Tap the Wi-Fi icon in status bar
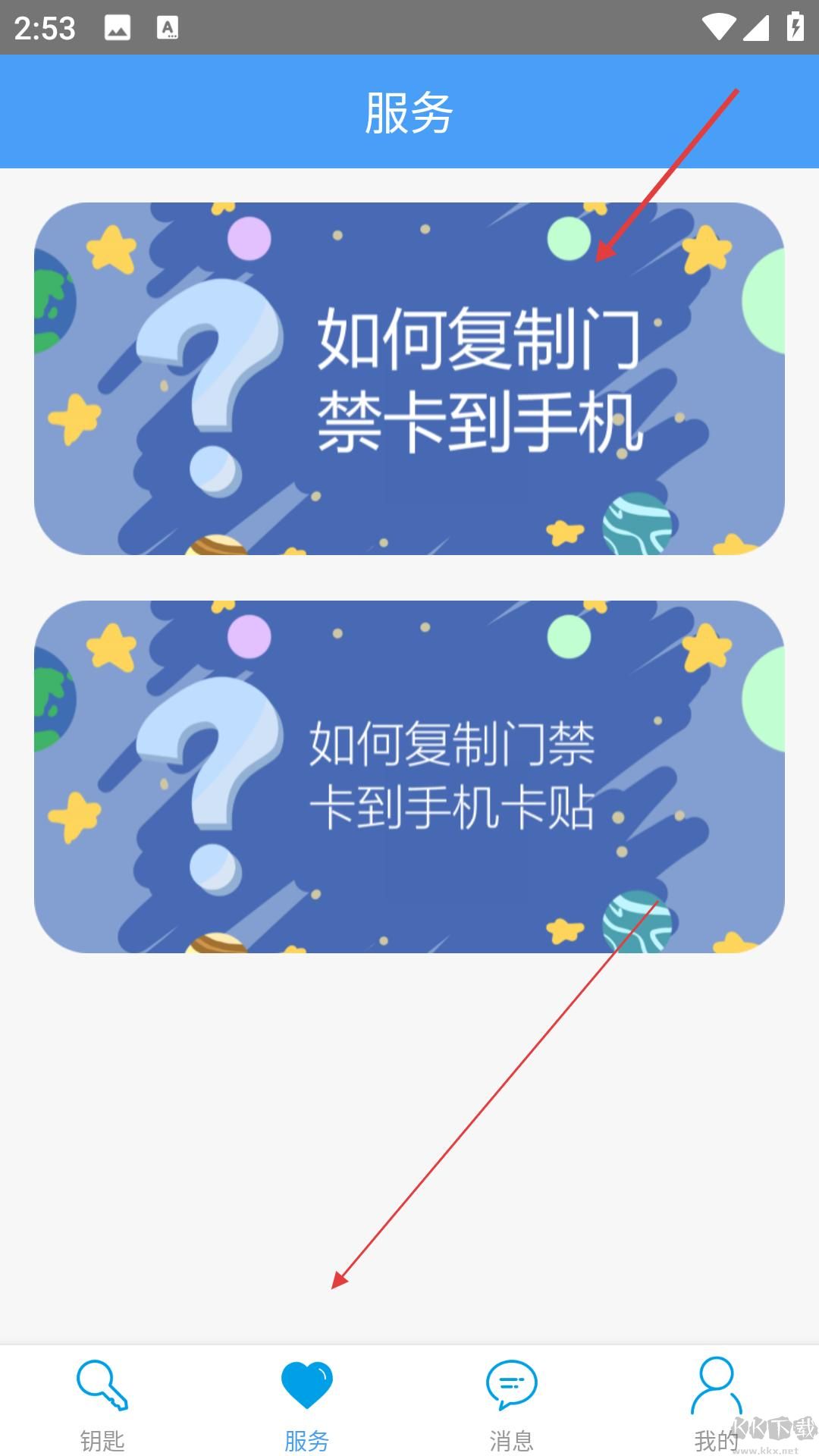This screenshot has width=819, height=1456. pos(720,27)
